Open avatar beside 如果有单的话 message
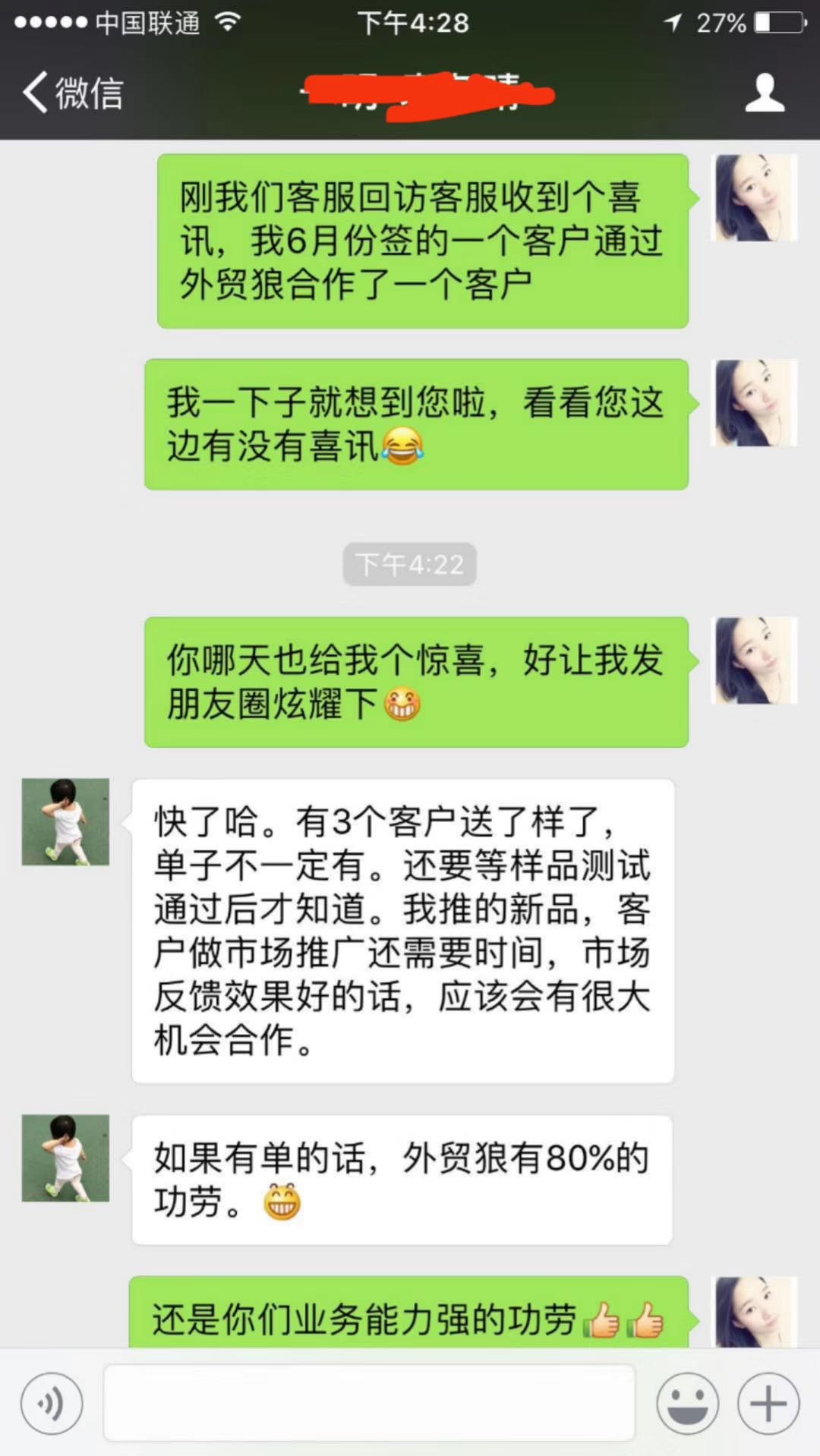The width and height of the screenshot is (820, 1456). tap(65, 1158)
